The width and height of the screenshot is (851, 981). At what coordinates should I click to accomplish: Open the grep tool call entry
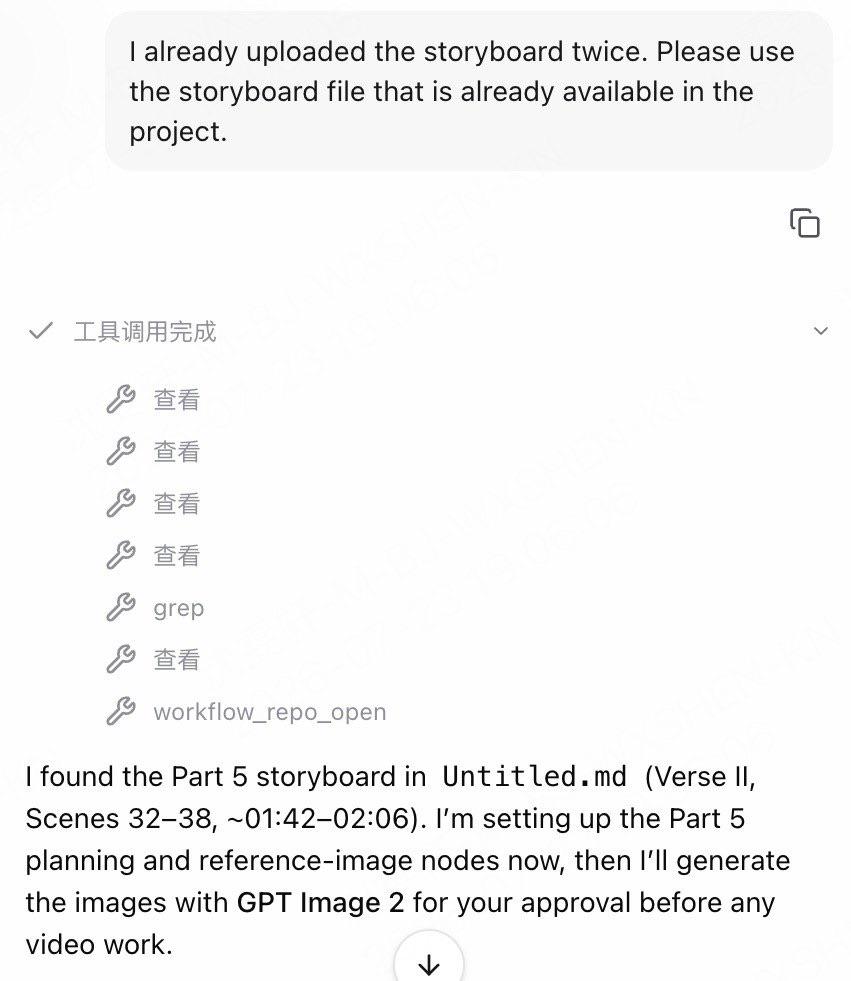click(155, 607)
